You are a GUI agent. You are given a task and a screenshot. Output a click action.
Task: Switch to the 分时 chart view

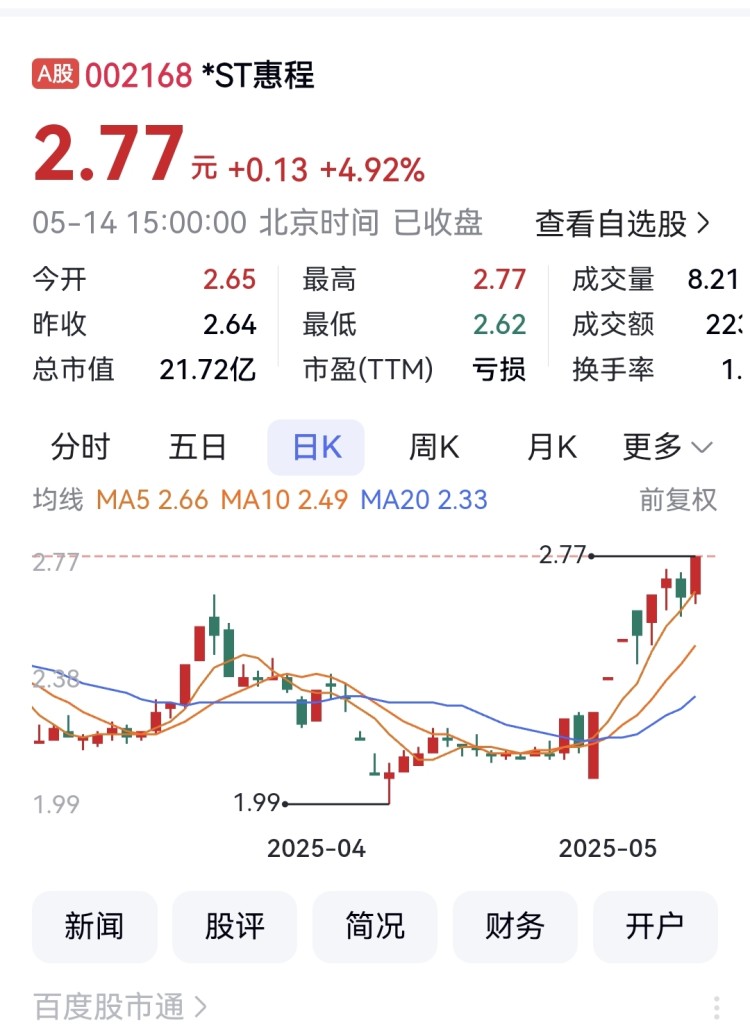(84, 447)
